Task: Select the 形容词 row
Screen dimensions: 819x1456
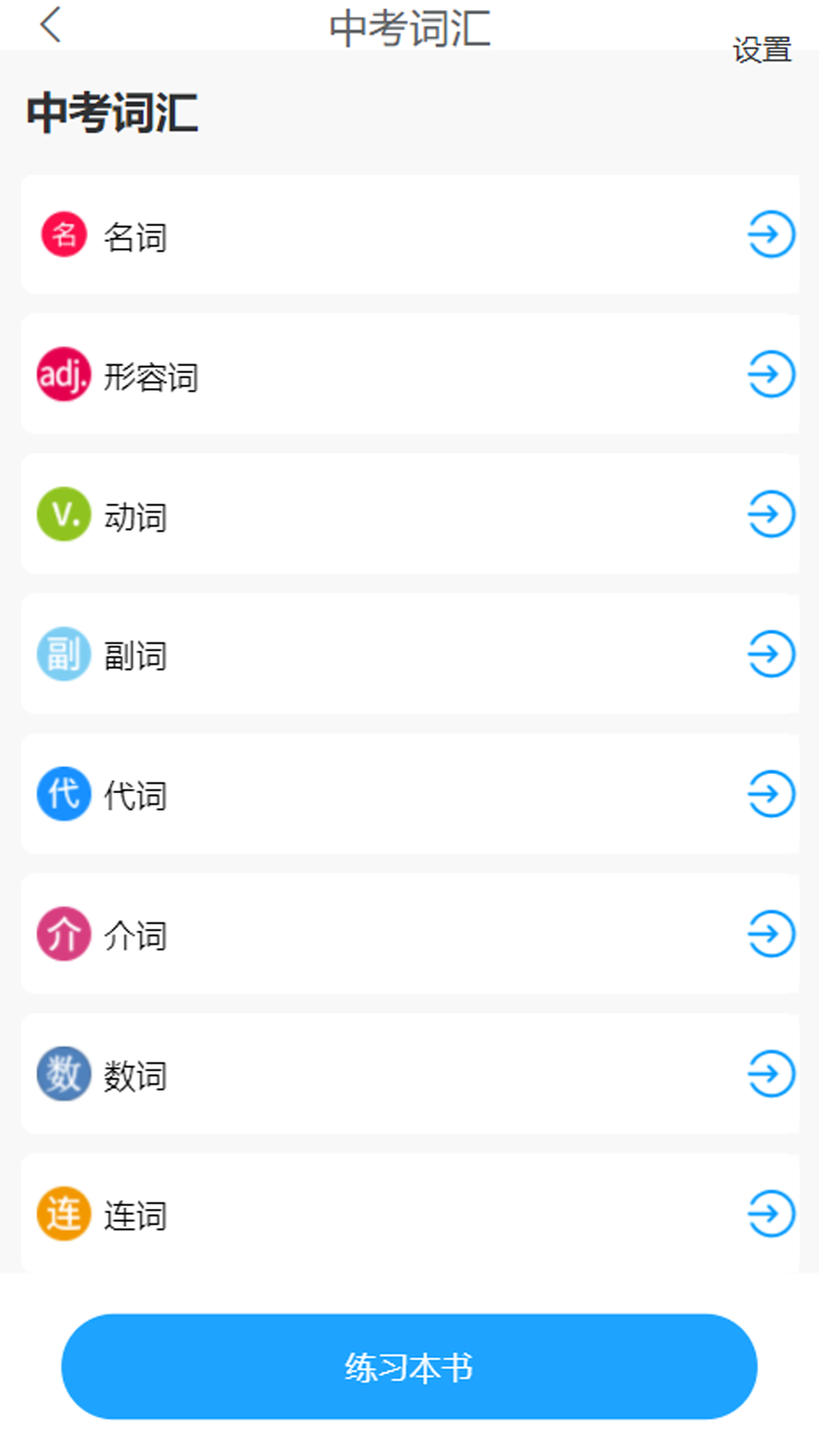Action: point(409,375)
